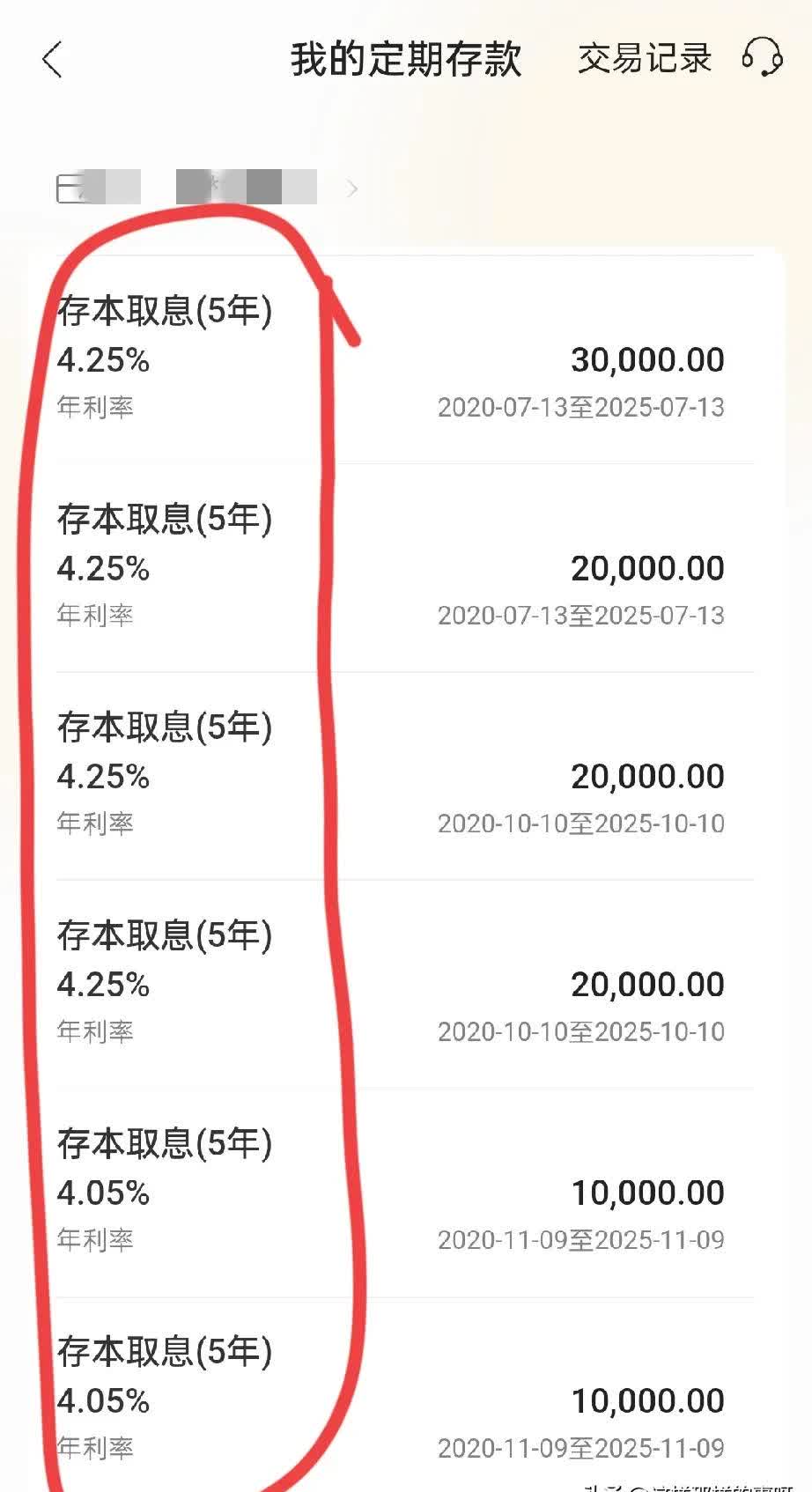Open the second 20,000 deposit from October 2020

point(406,984)
